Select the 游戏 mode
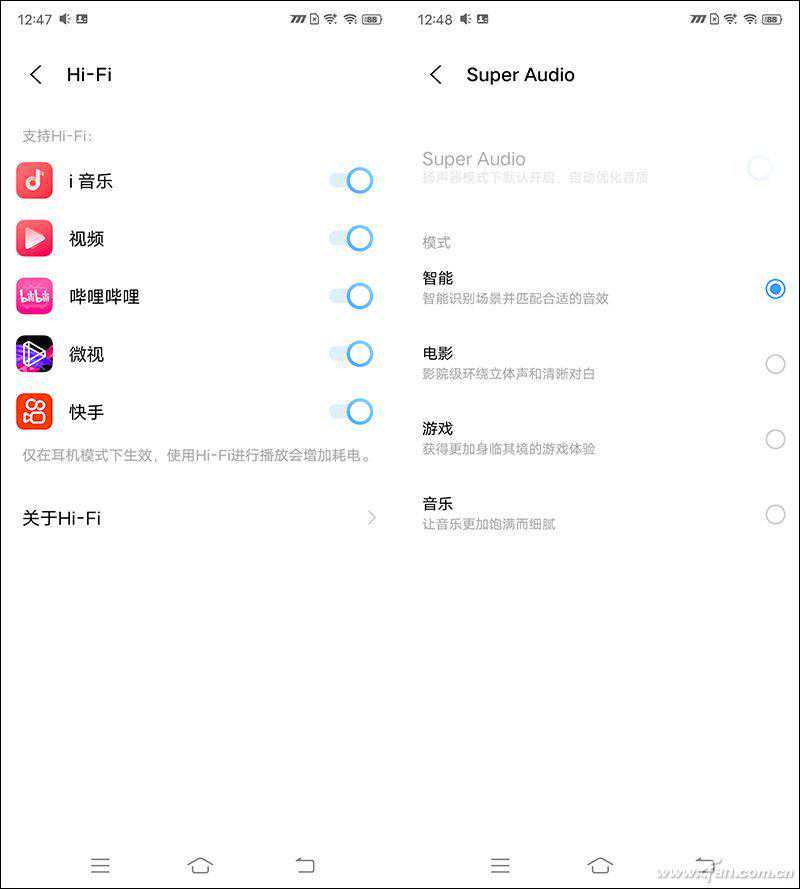 [775, 439]
